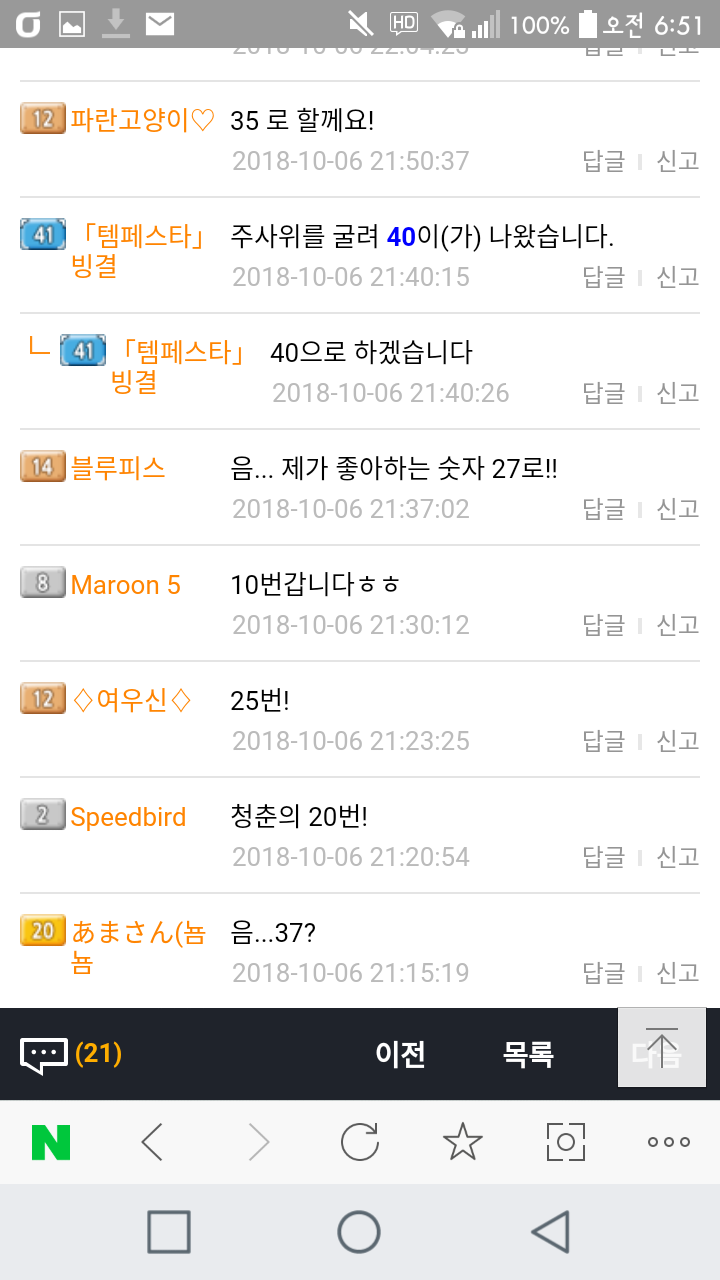Open the Naver home N icon
Image resolution: width=720 pixels, height=1280 pixels.
(51, 1142)
